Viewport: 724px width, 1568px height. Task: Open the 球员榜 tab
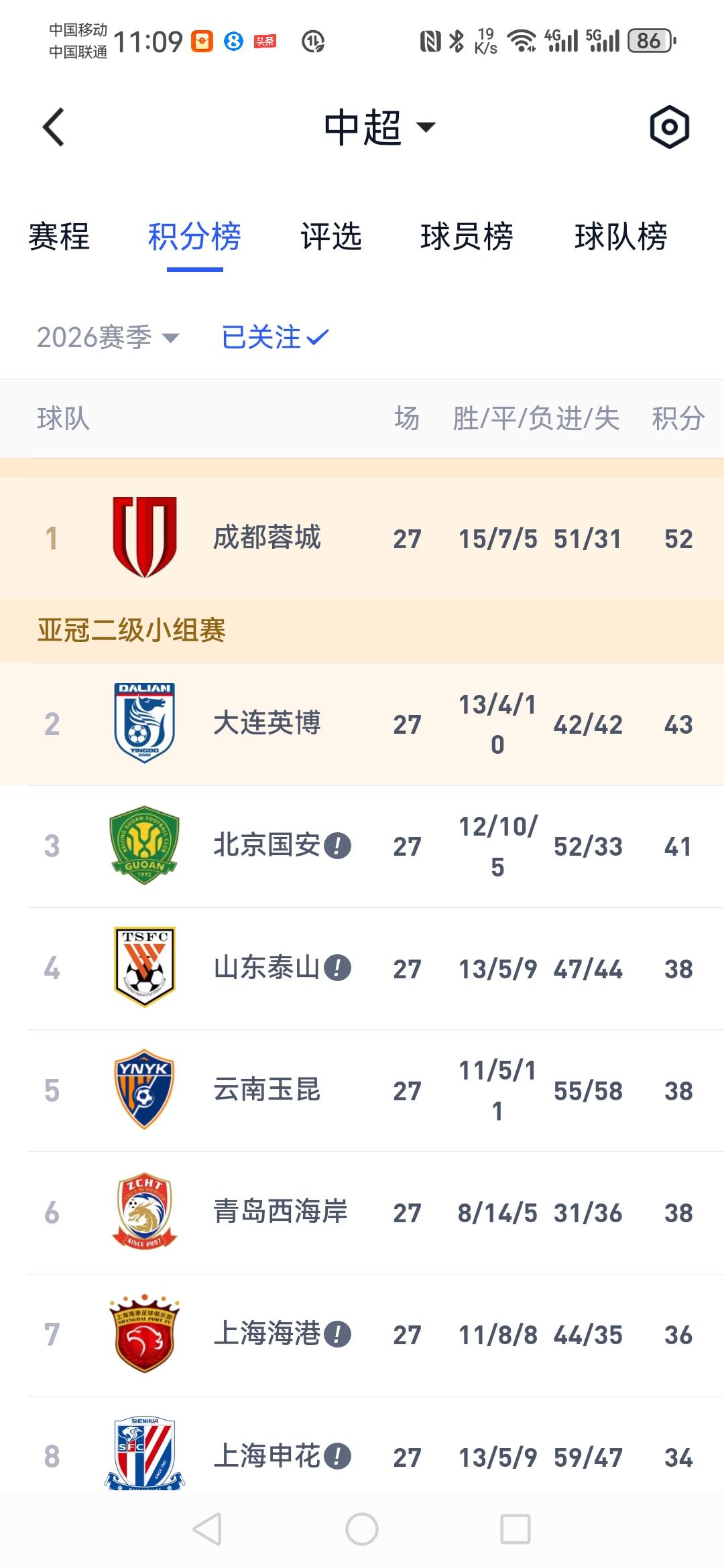pos(467,237)
